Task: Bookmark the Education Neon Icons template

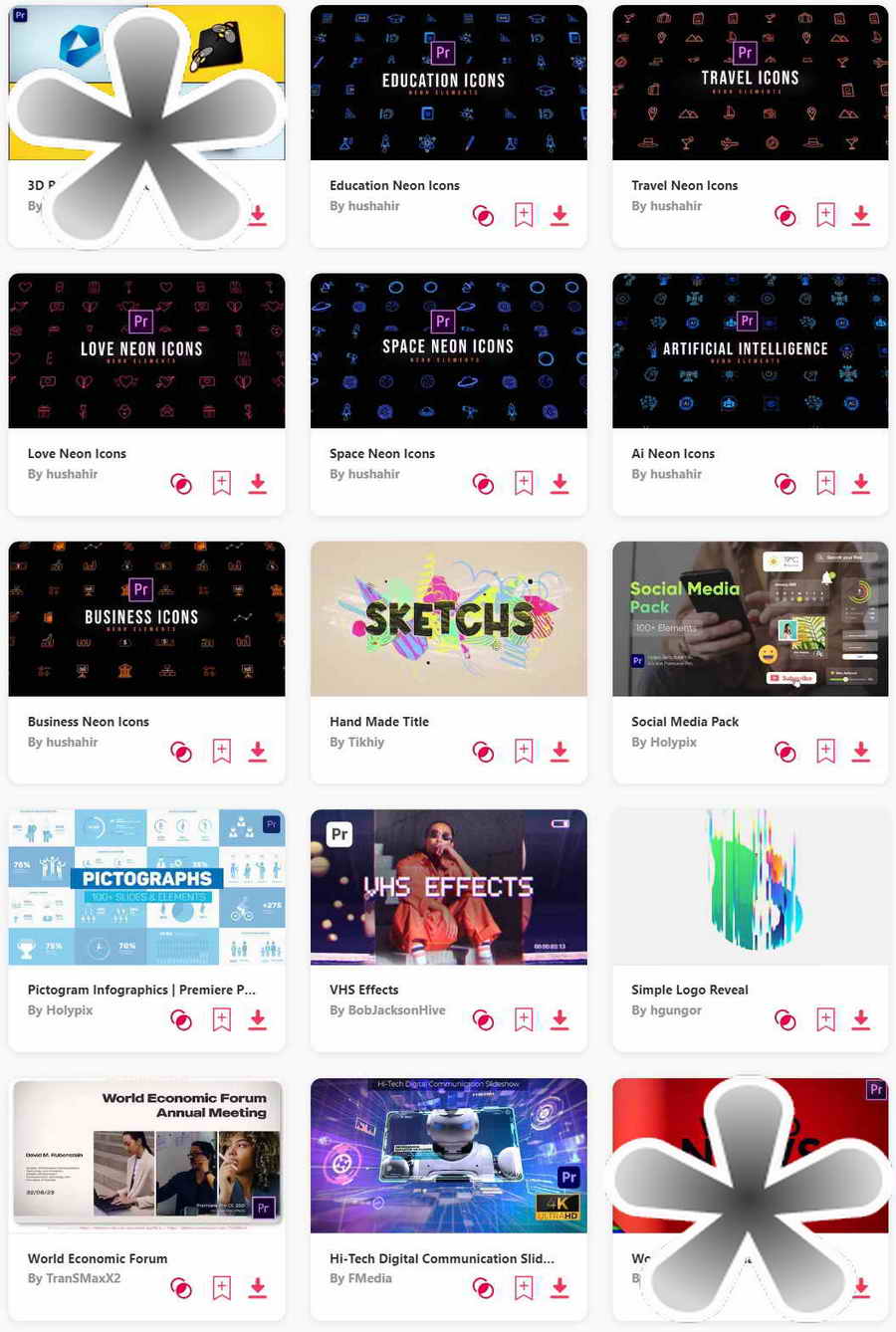Action: click(524, 215)
